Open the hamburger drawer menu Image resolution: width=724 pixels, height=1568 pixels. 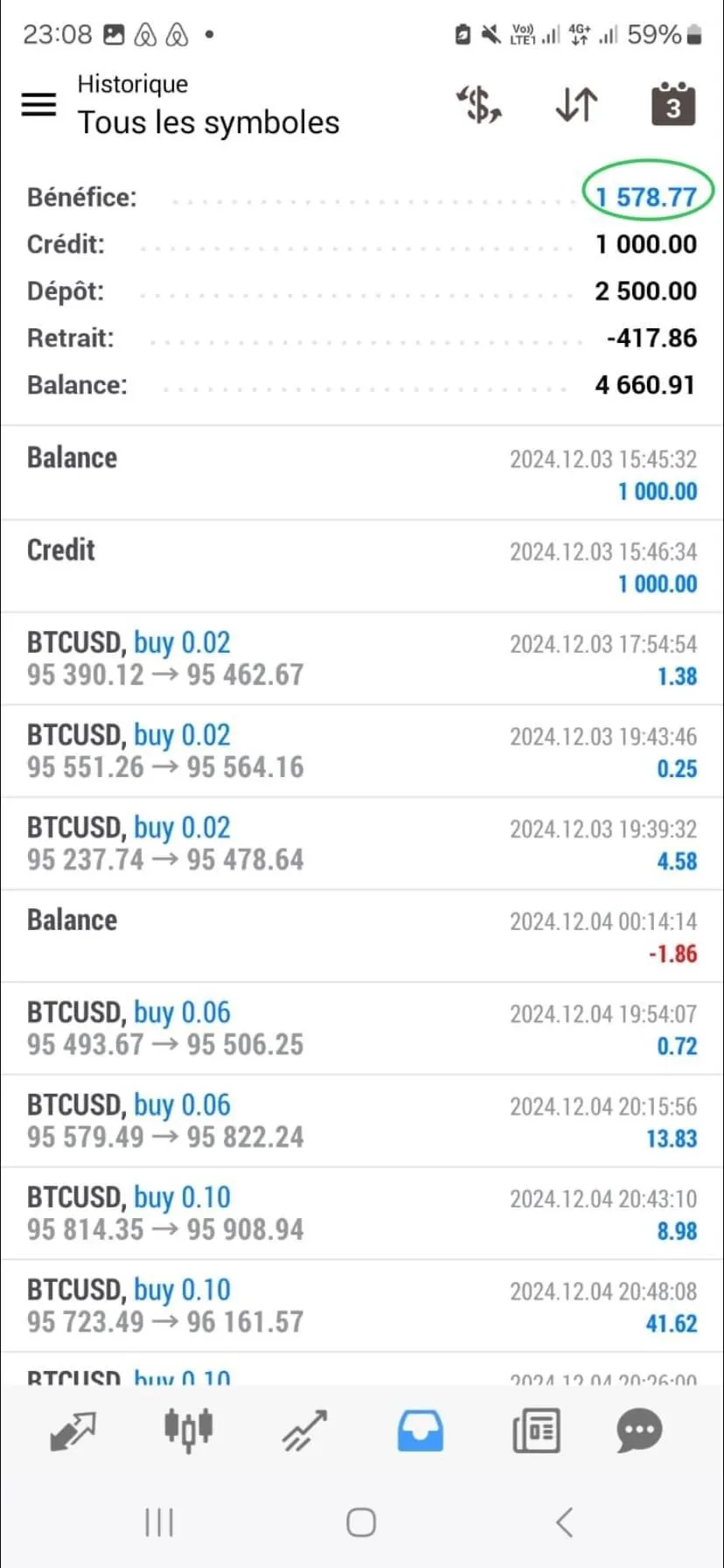38,105
